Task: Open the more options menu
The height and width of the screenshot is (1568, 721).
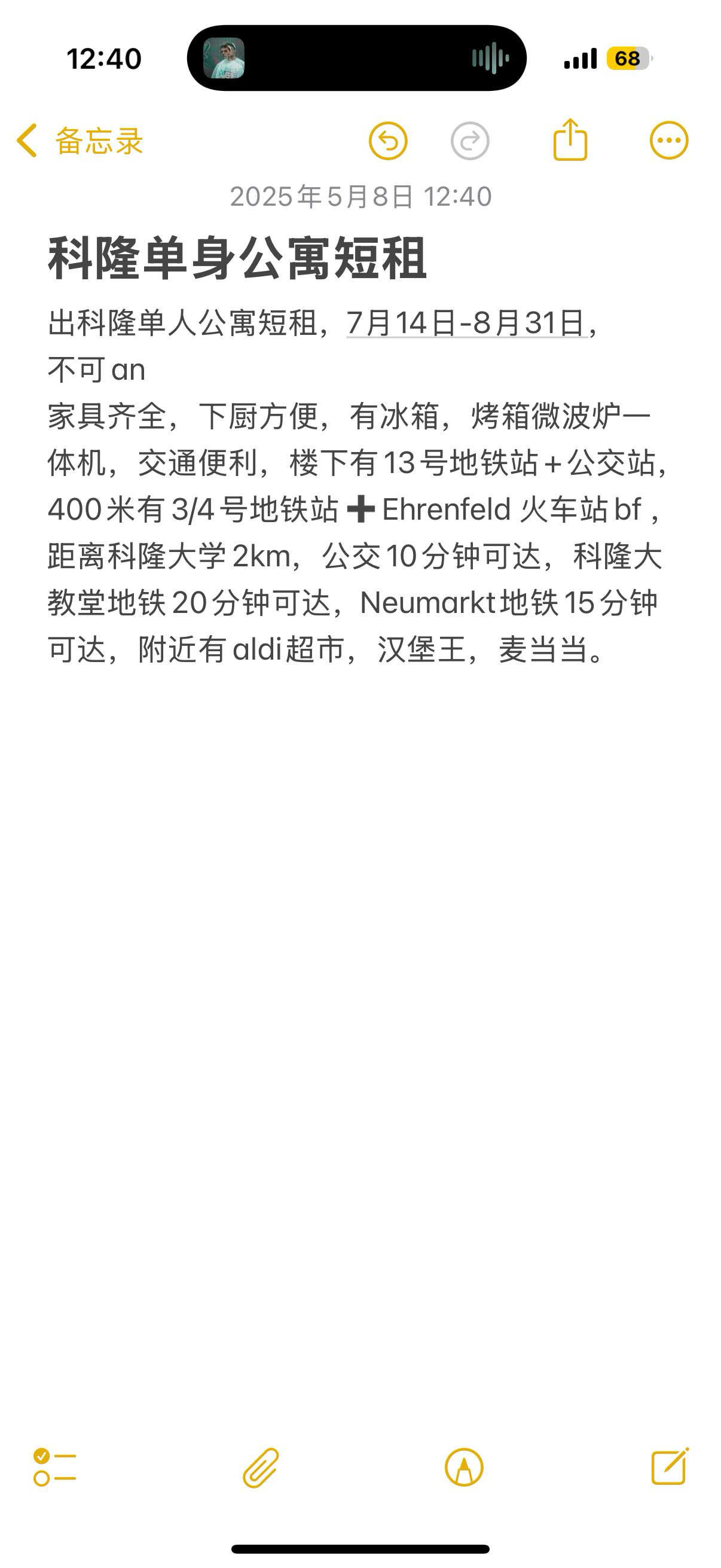Action: click(x=669, y=141)
